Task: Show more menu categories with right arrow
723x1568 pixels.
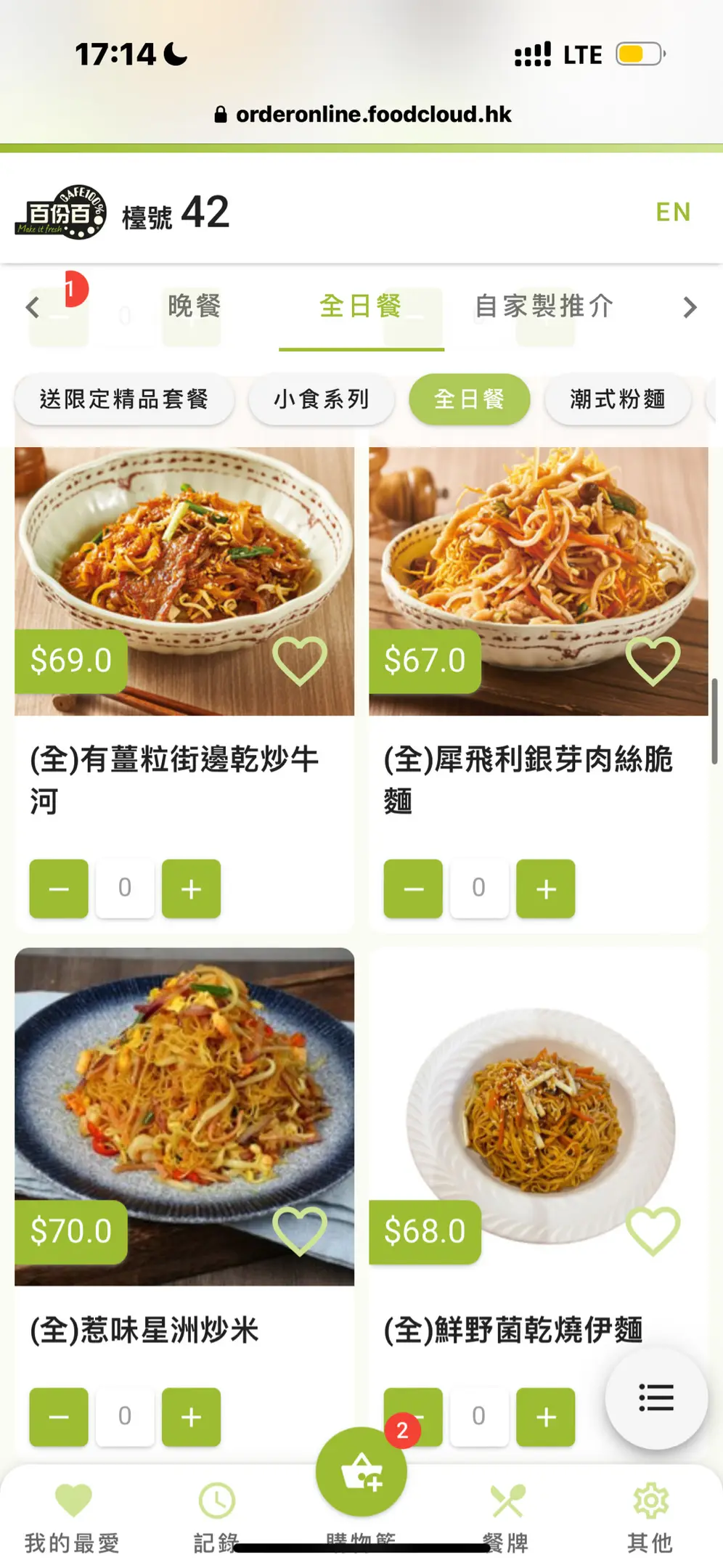Action: point(690,307)
